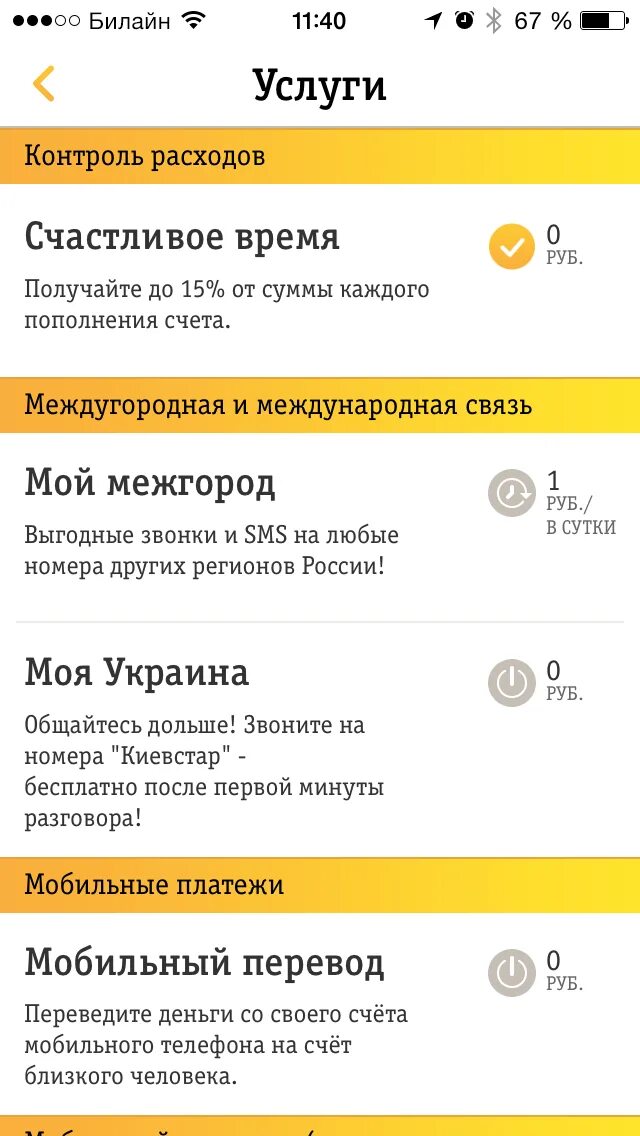The width and height of the screenshot is (640, 1136).
Task: Go back using the yellow arrow
Action: click(x=43, y=83)
